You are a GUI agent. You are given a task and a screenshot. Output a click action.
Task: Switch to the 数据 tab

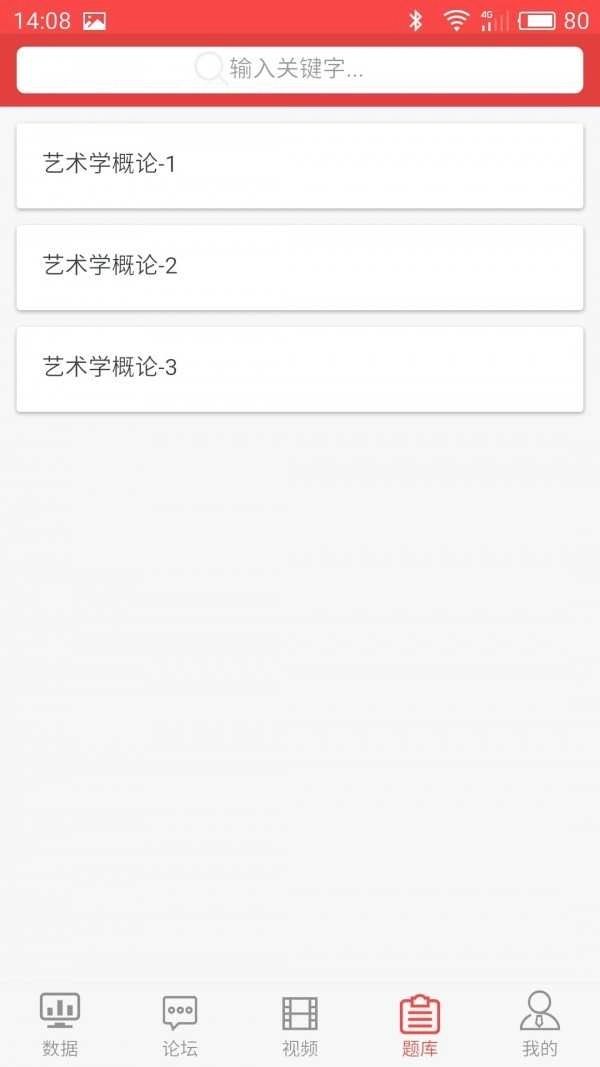coord(60,1024)
